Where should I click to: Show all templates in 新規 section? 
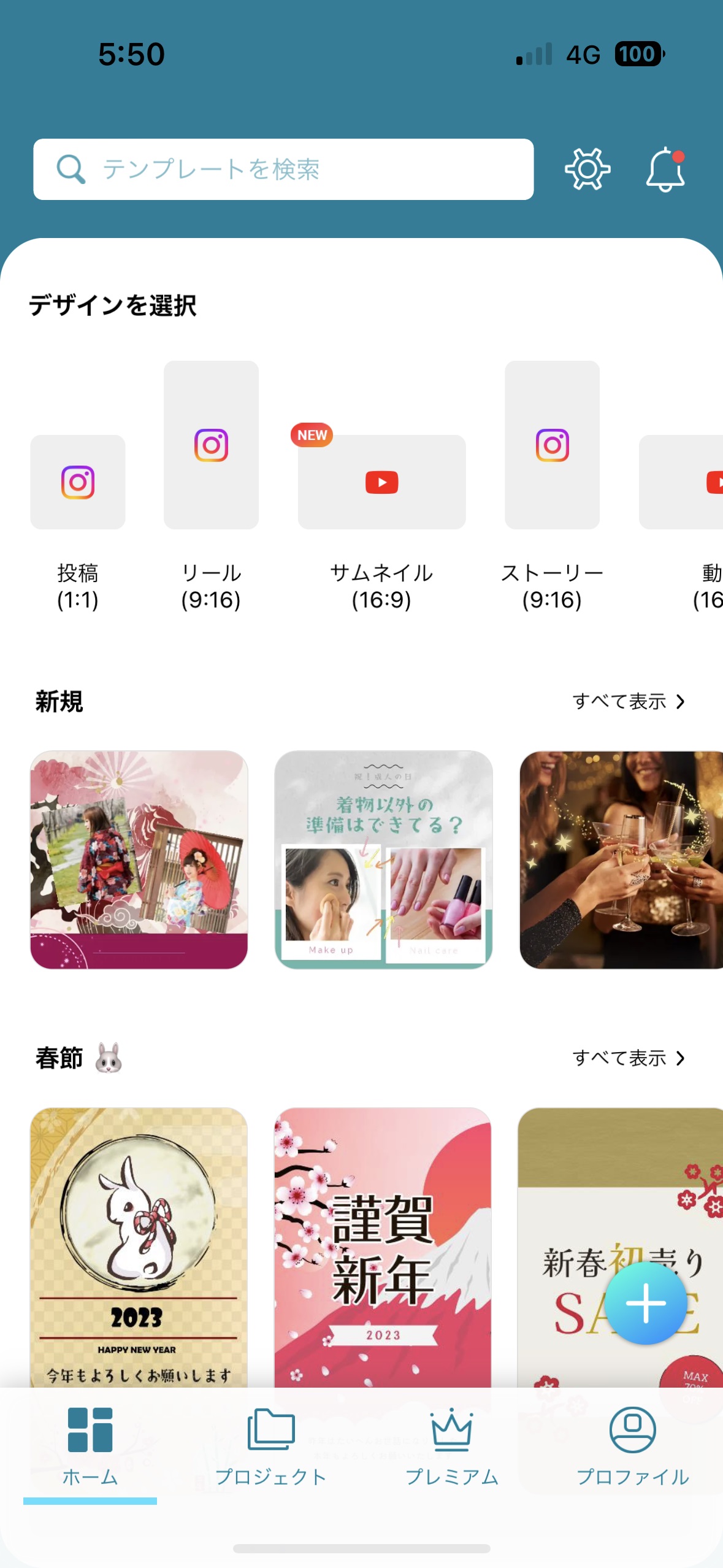[x=628, y=701]
